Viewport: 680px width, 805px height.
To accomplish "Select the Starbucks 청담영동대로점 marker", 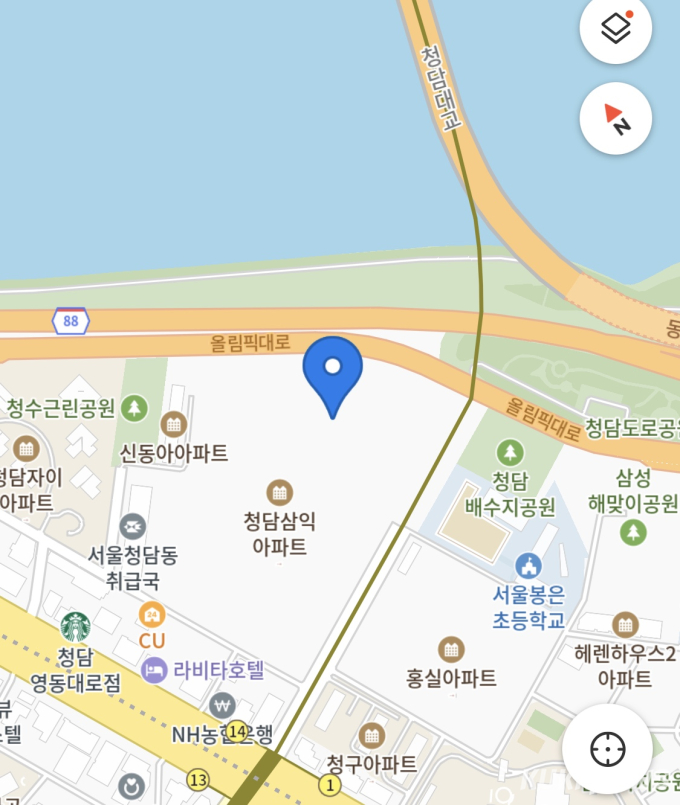I will tap(75, 627).
